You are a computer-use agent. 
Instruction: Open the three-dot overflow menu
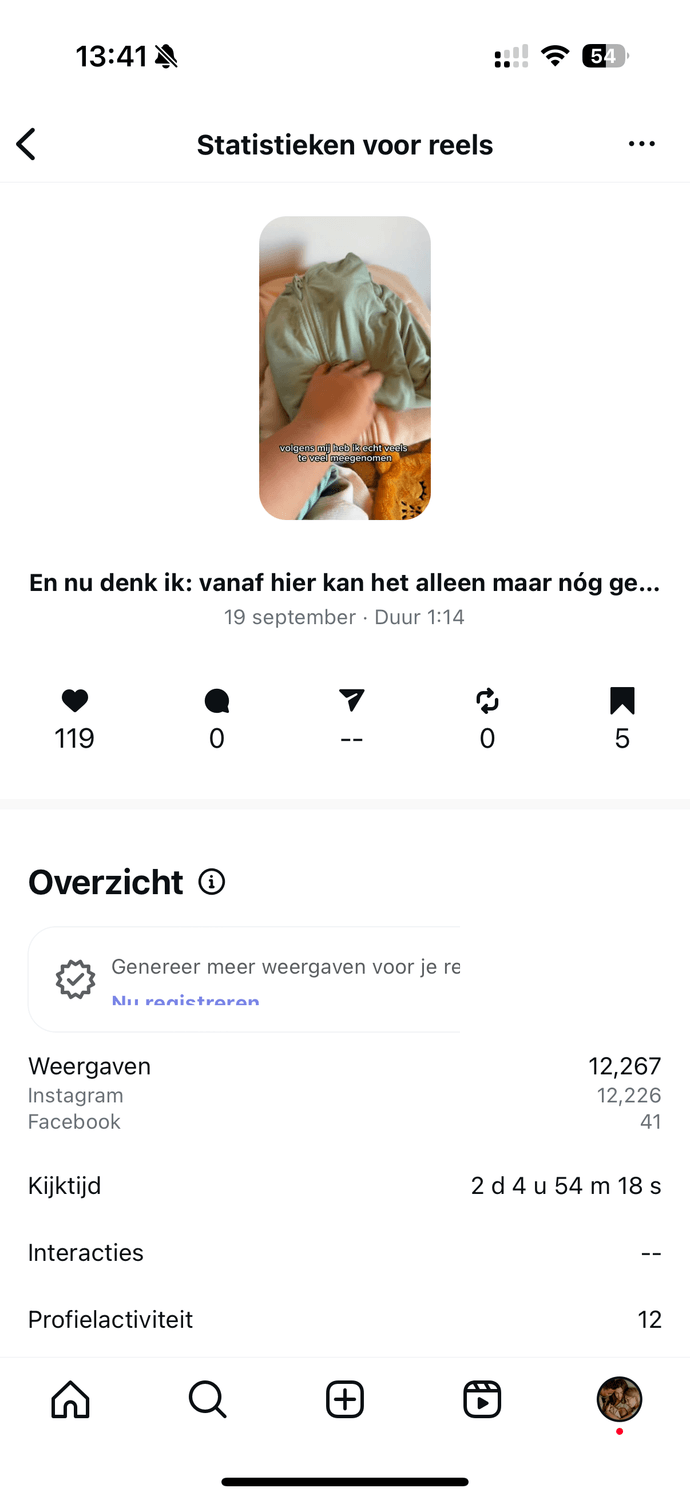641,144
